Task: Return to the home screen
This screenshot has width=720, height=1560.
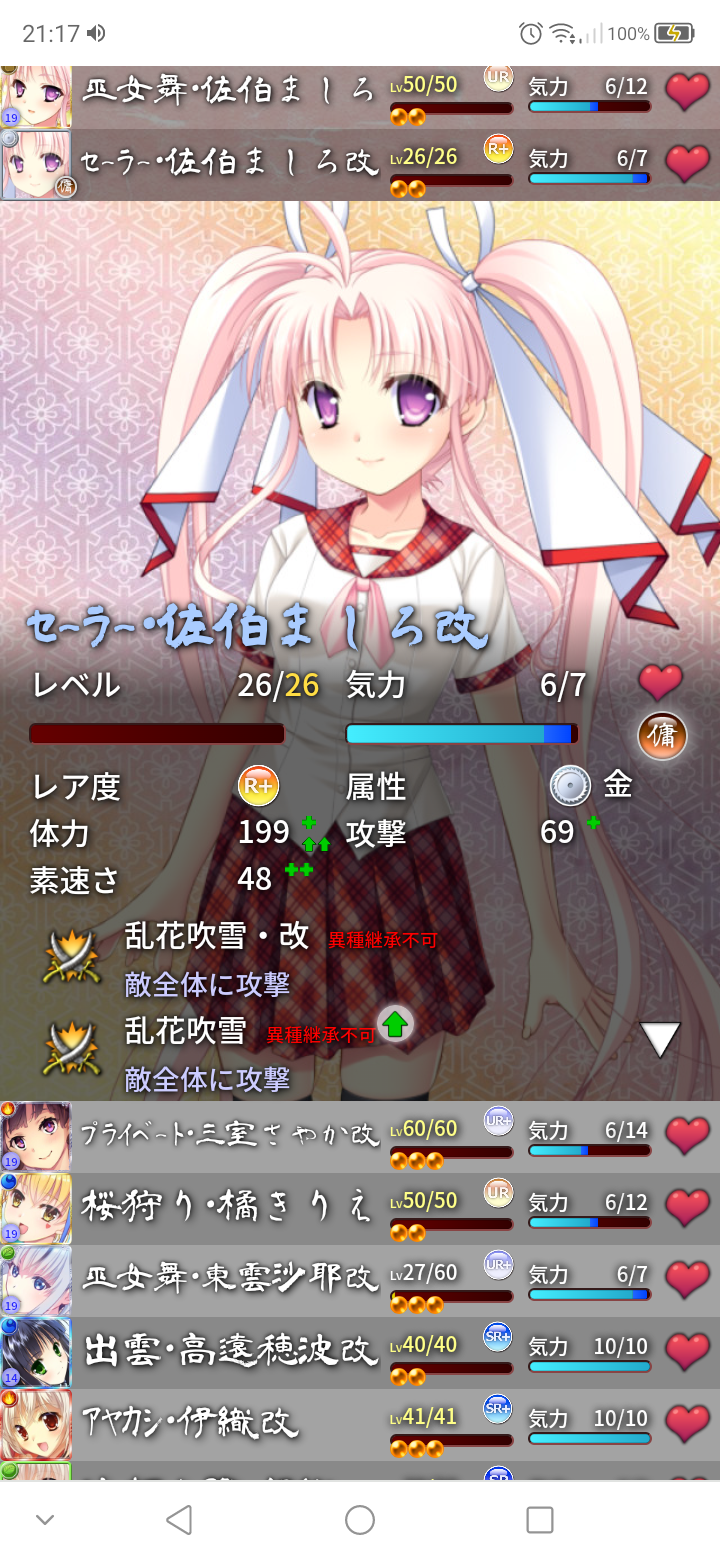Action: tap(360, 1520)
